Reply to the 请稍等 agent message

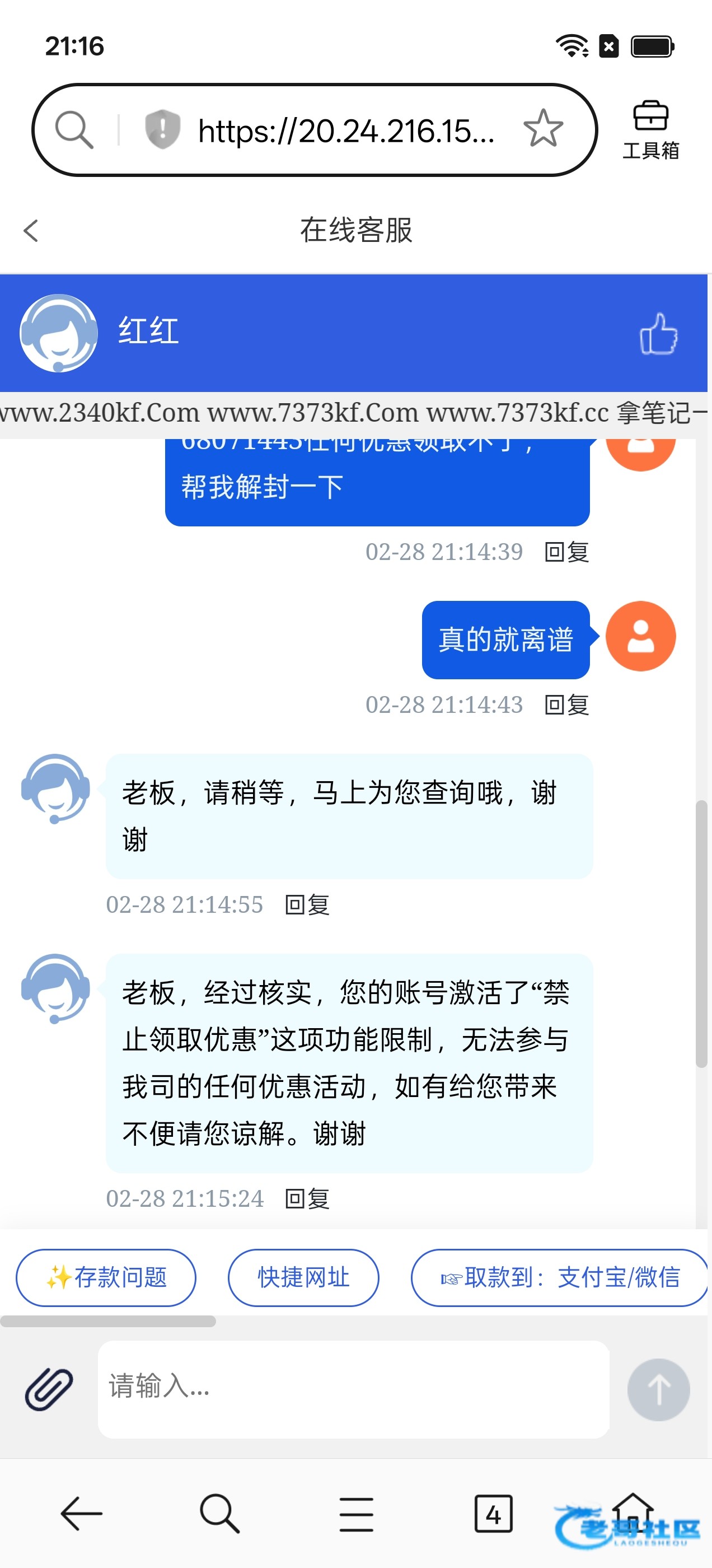pyautogui.click(x=307, y=905)
